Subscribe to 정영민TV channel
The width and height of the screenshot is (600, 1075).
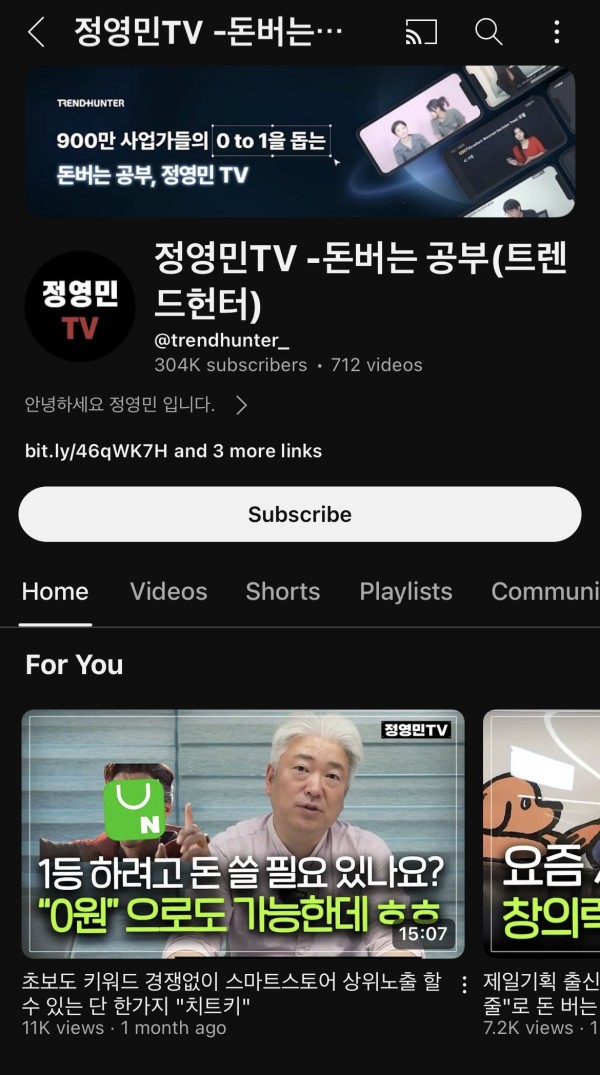point(300,514)
